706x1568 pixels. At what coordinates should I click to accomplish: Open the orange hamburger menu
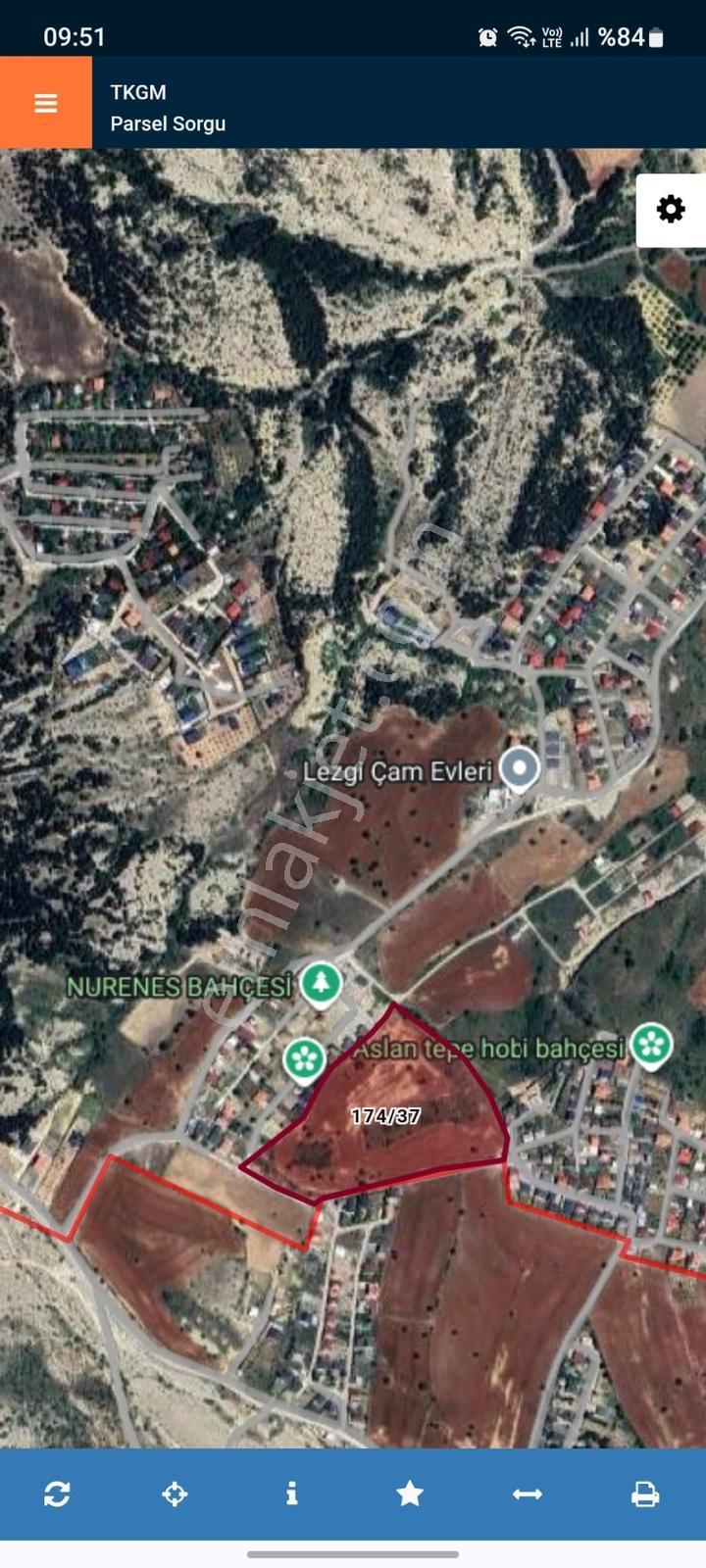pyautogui.click(x=46, y=103)
